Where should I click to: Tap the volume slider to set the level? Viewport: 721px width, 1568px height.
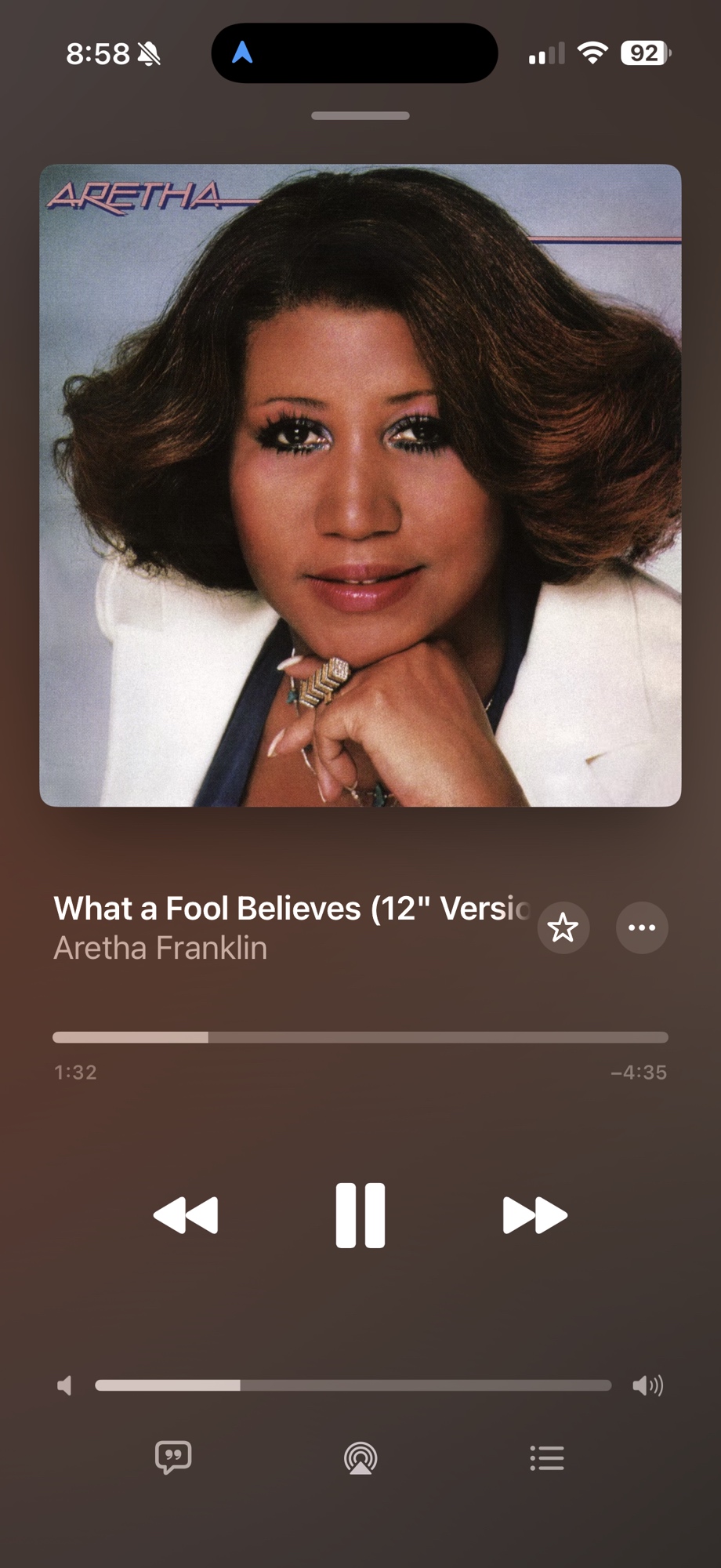[x=353, y=1385]
